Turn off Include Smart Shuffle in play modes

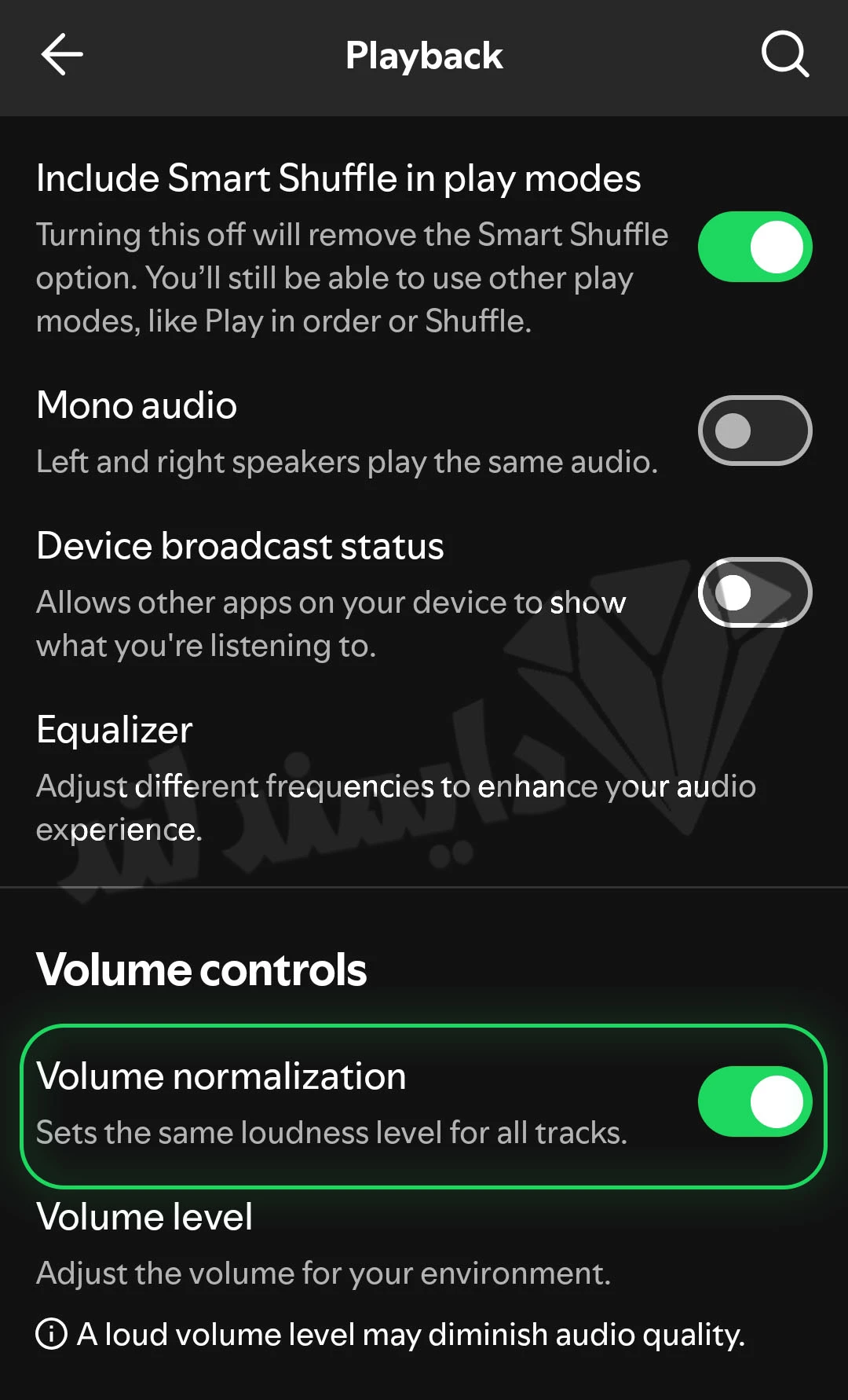tap(755, 247)
